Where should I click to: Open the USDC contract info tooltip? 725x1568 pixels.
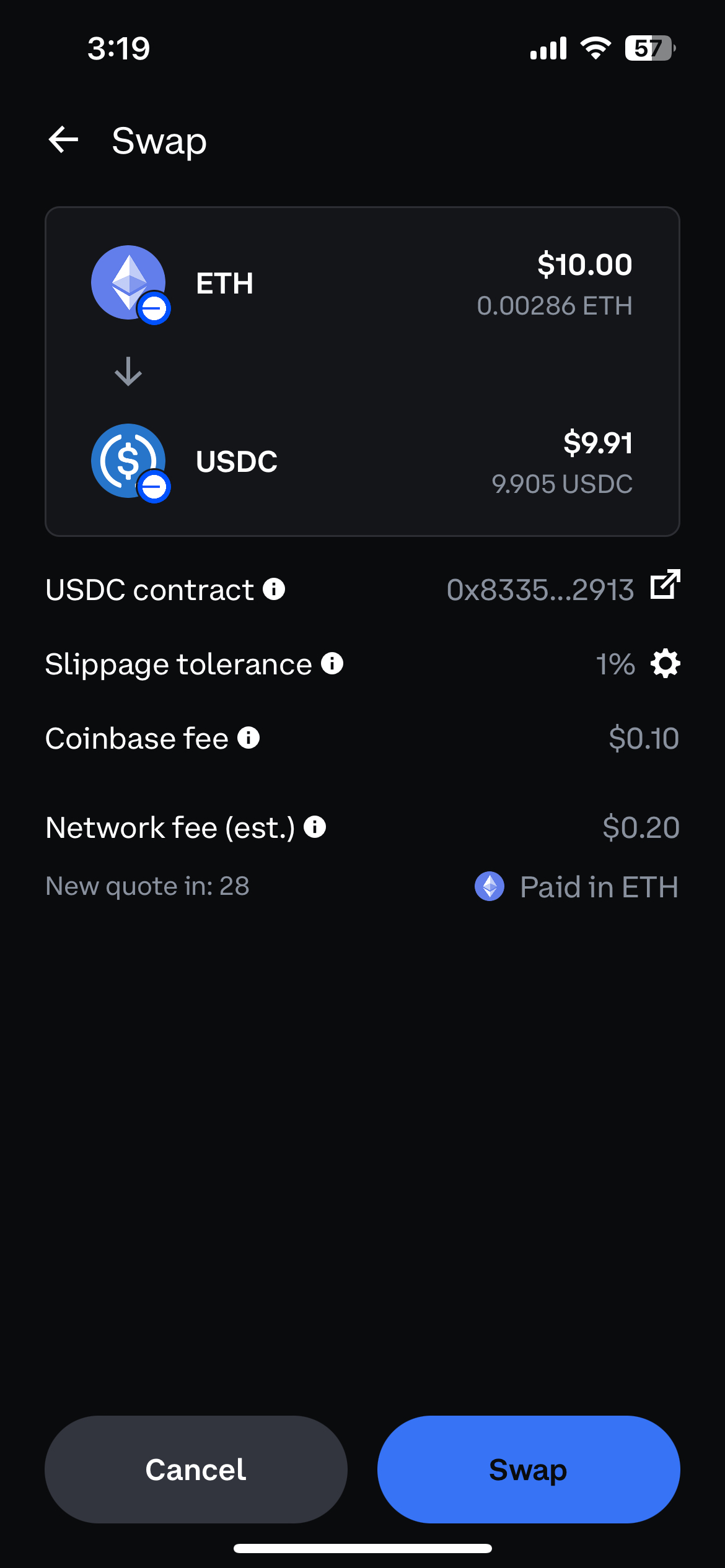(273, 590)
